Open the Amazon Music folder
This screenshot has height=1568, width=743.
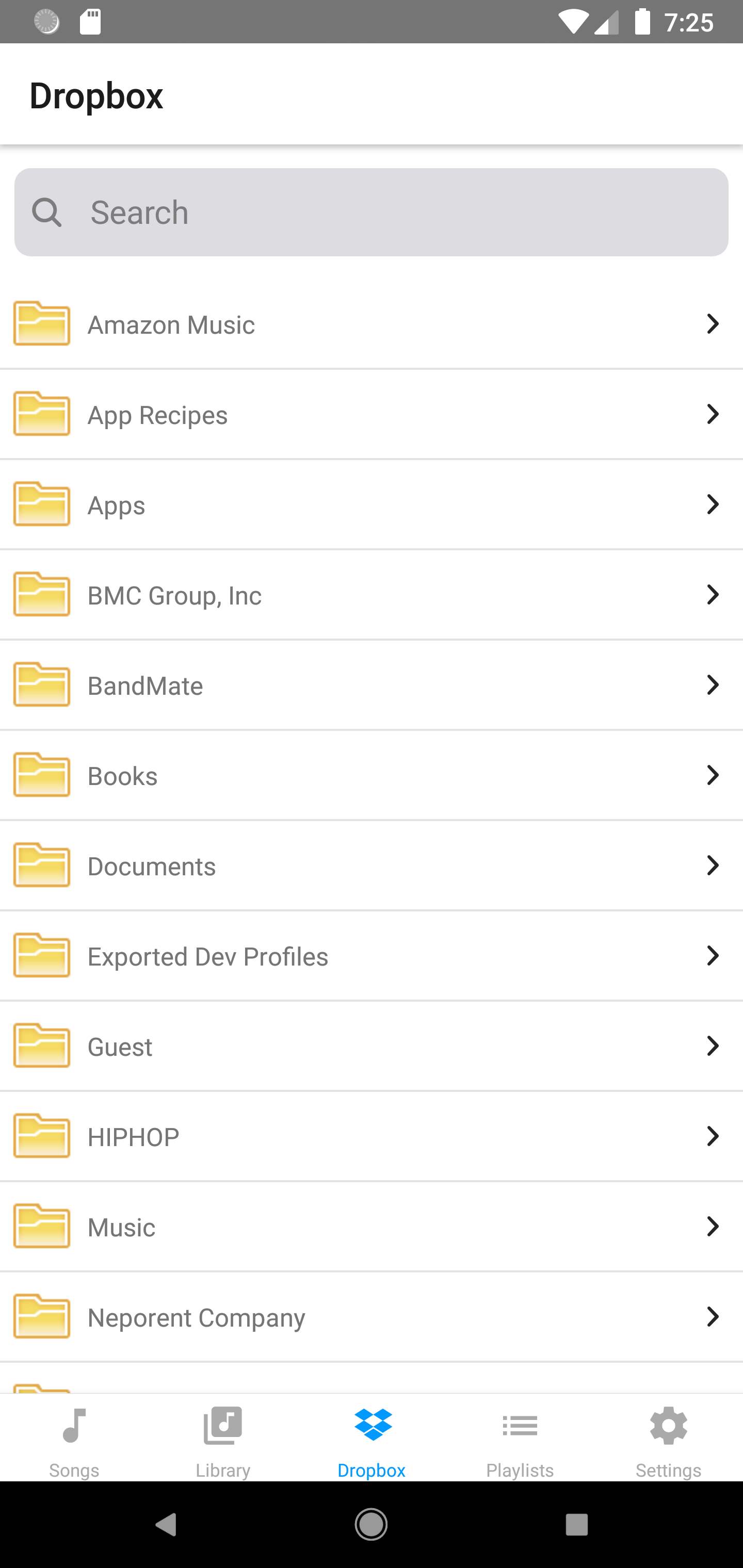click(372, 324)
